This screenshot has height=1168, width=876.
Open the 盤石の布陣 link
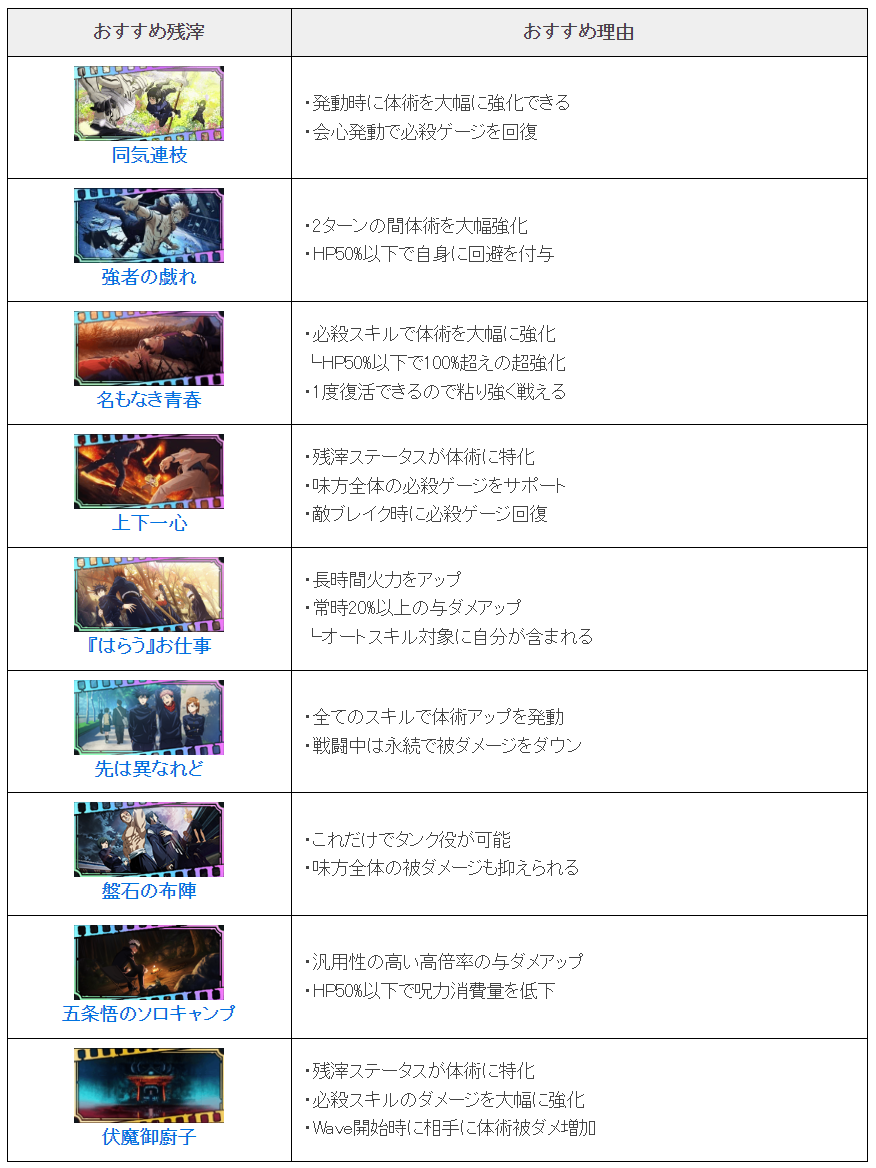point(149,891)
